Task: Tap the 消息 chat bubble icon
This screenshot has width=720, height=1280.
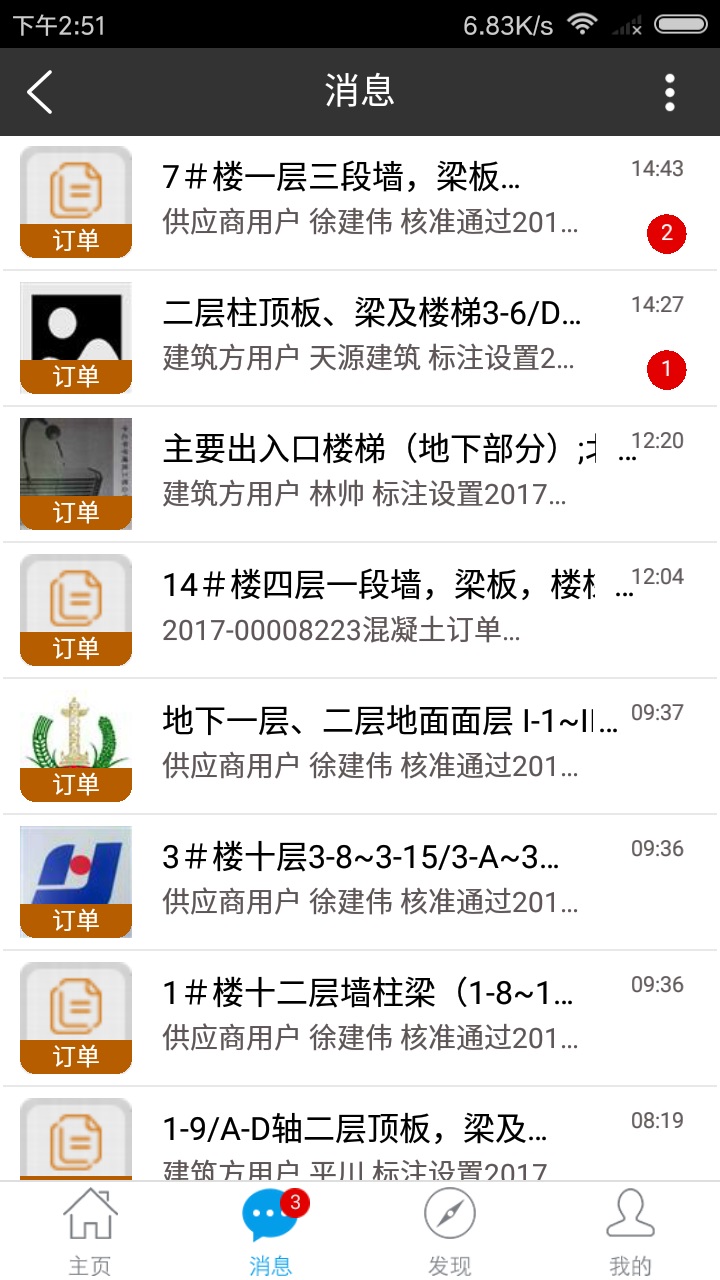Action: click(x=268, y=1216)
